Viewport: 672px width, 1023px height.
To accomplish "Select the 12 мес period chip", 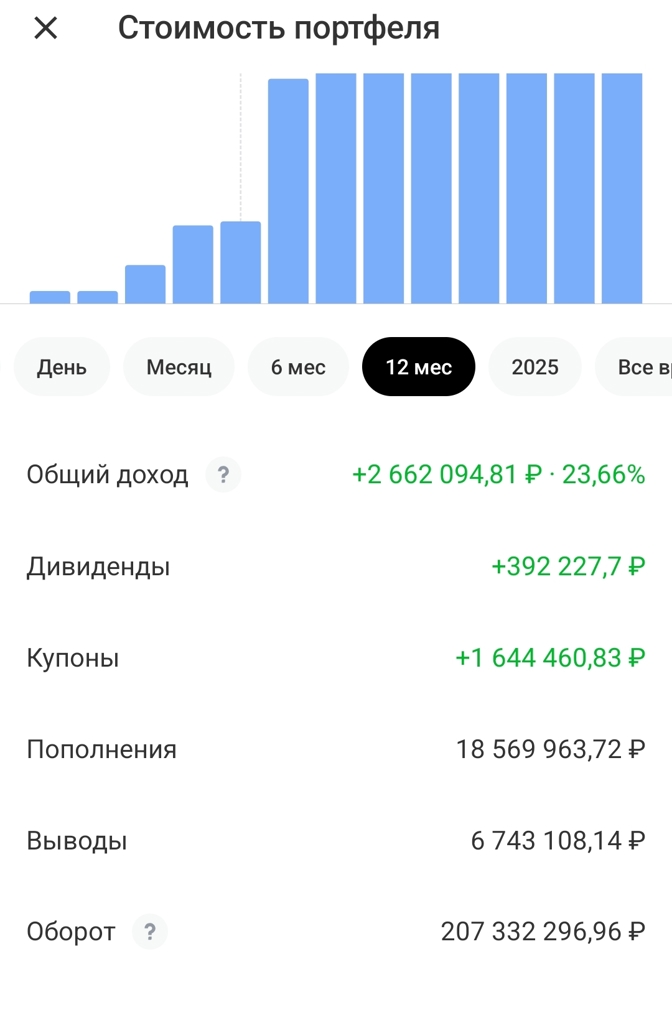I will 418,367.
